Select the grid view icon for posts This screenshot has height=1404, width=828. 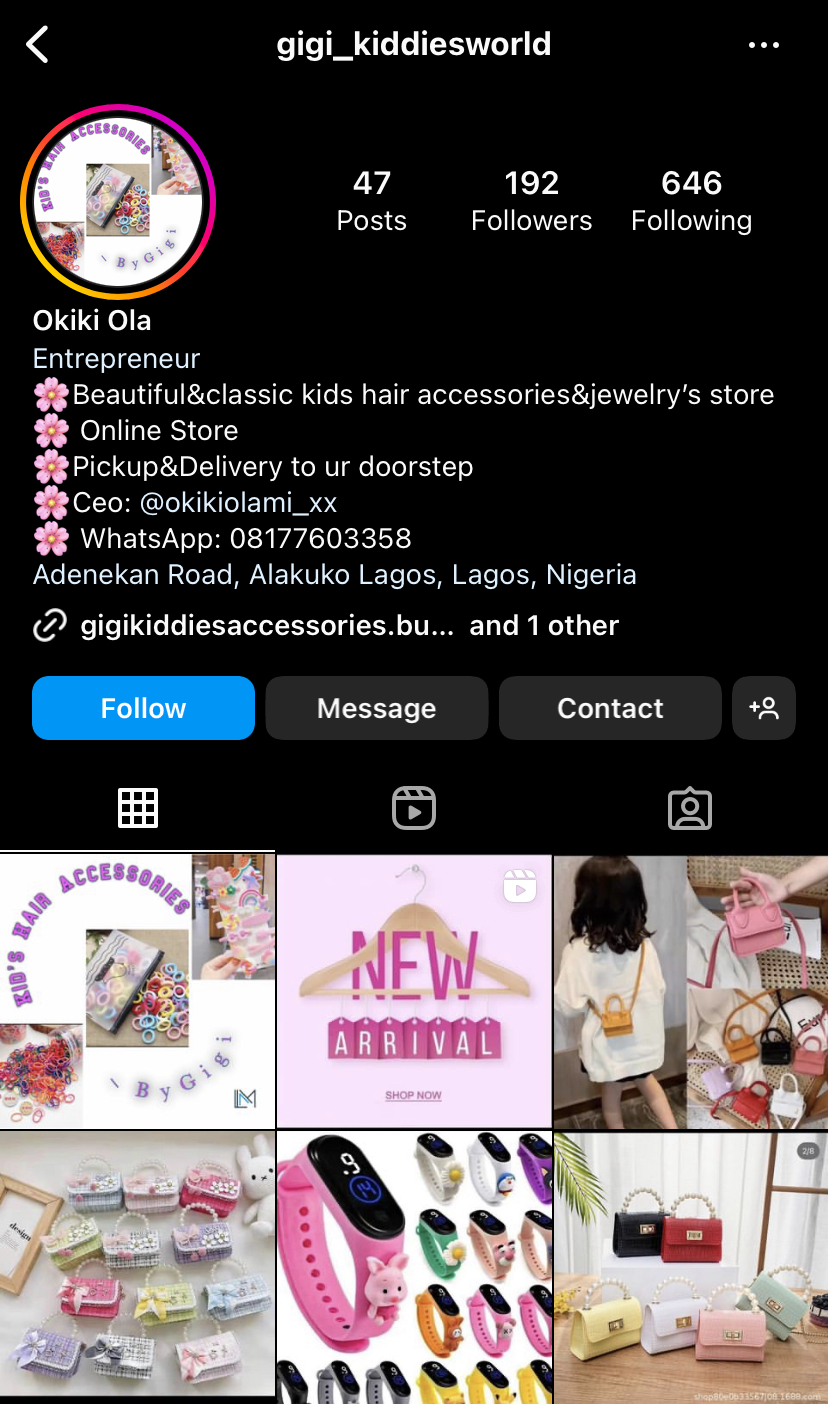[138, 808]
